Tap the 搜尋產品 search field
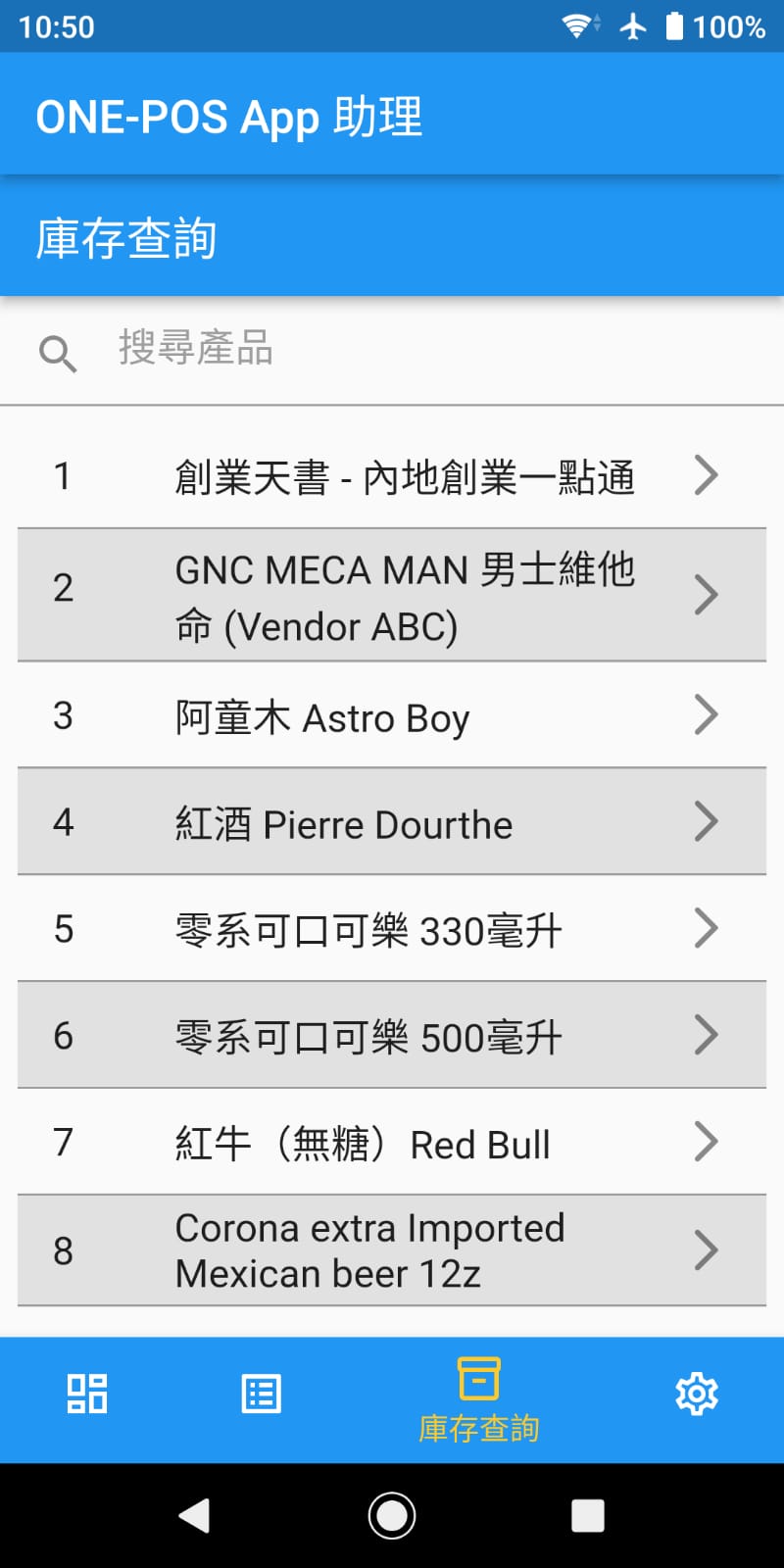The width and height of the screenshot is (784, 1568). coord(392,350)
